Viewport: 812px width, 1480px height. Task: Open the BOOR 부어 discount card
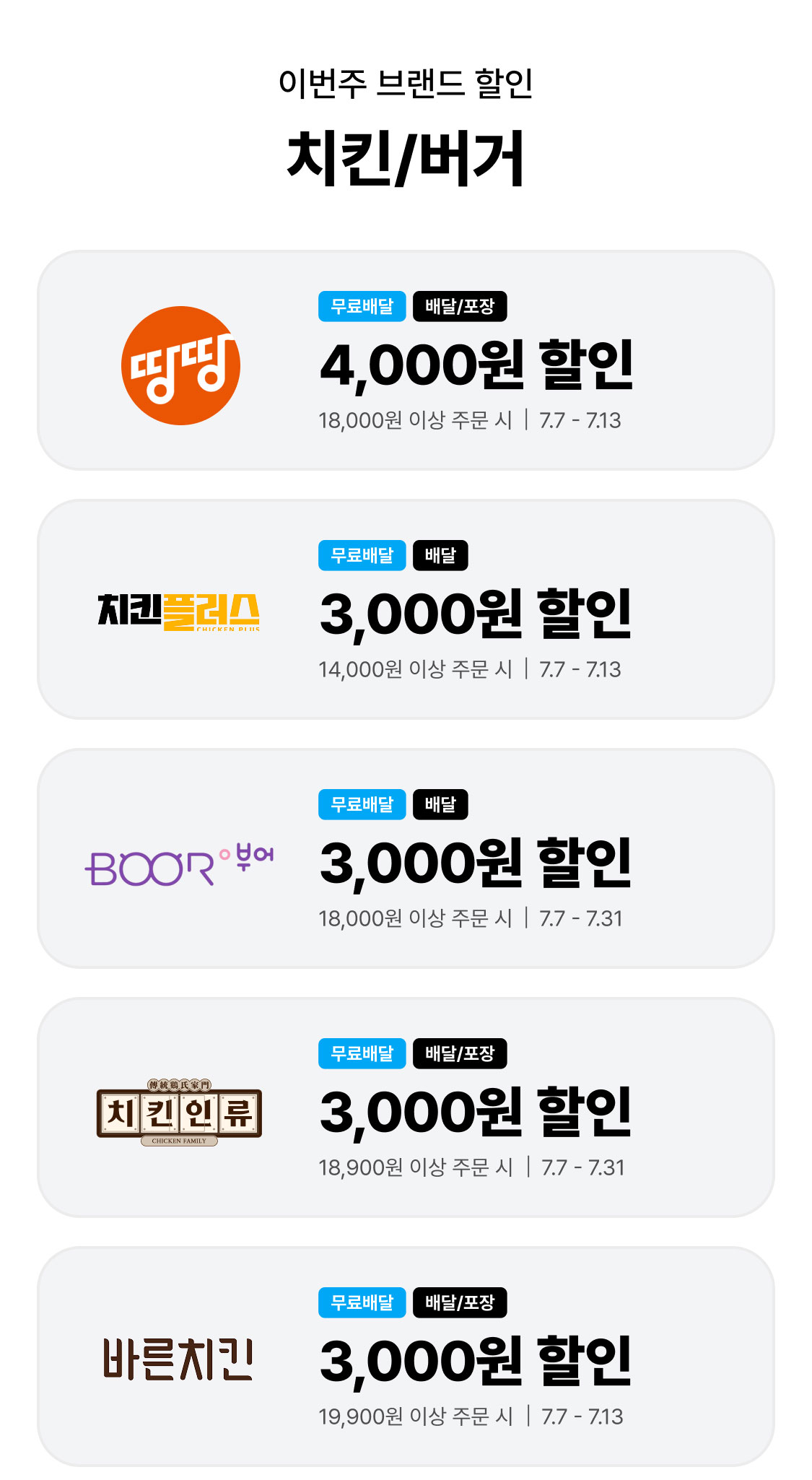(406, 859)
